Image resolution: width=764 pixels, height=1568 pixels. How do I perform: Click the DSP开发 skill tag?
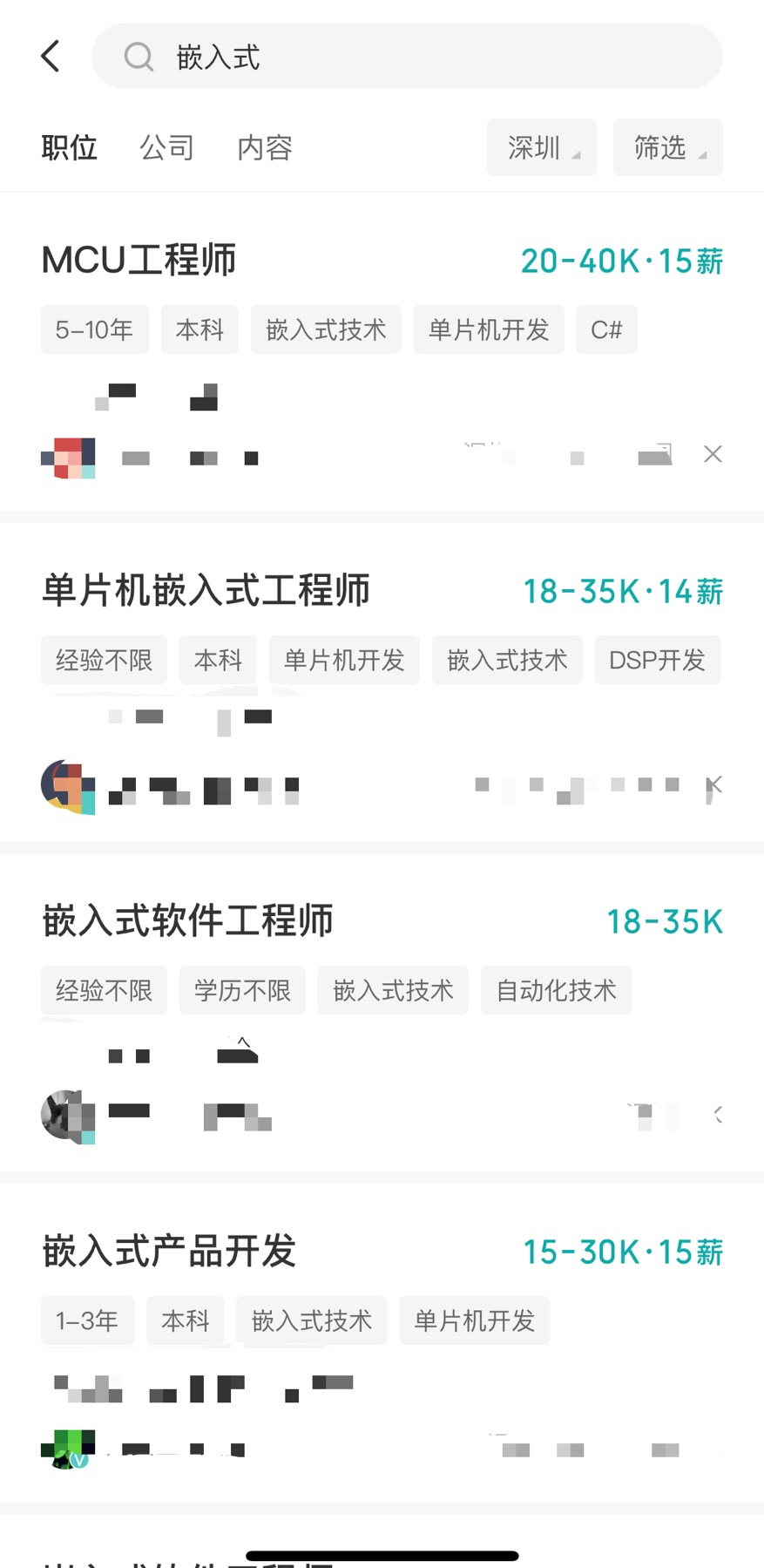658,660
